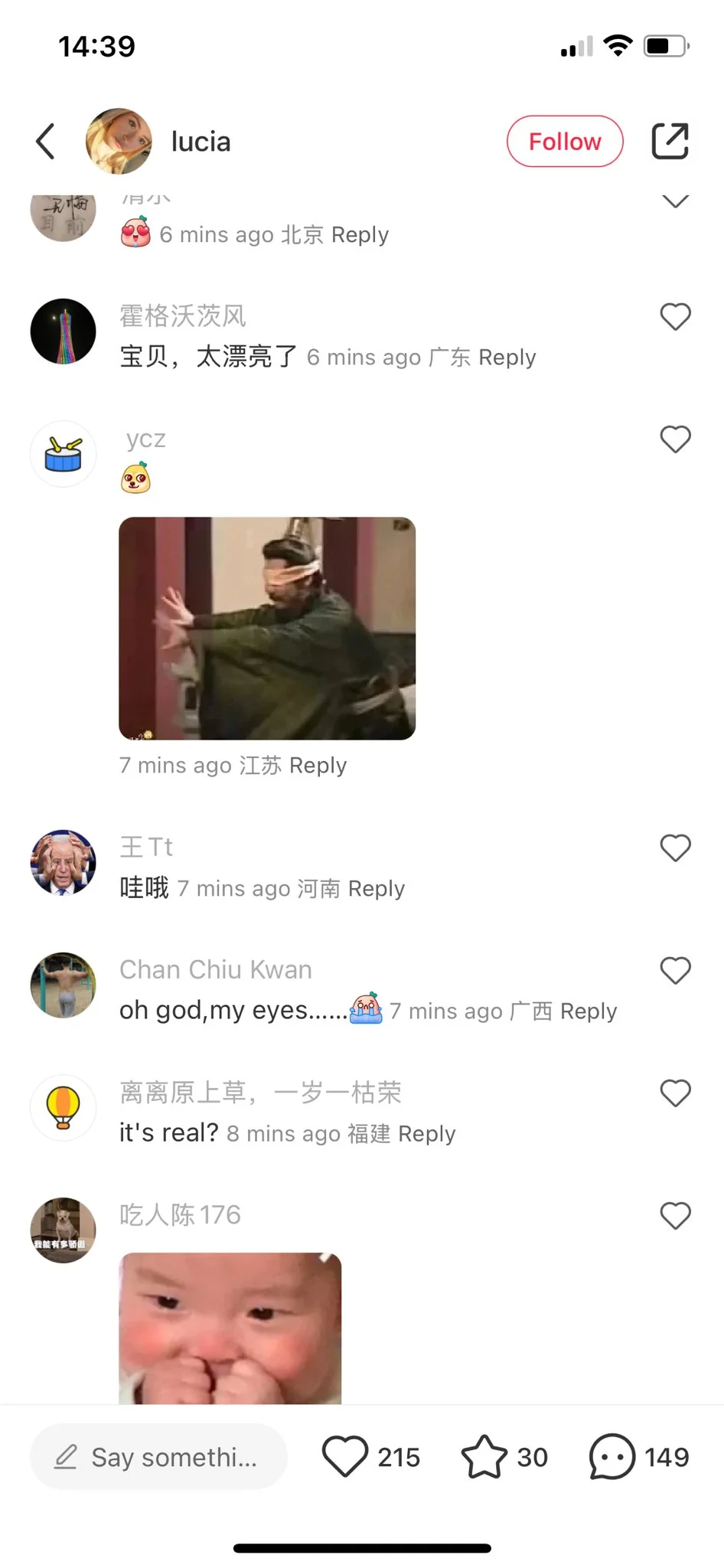Reply to Chan Chiu Kwan's comment

pos(588,1011)
